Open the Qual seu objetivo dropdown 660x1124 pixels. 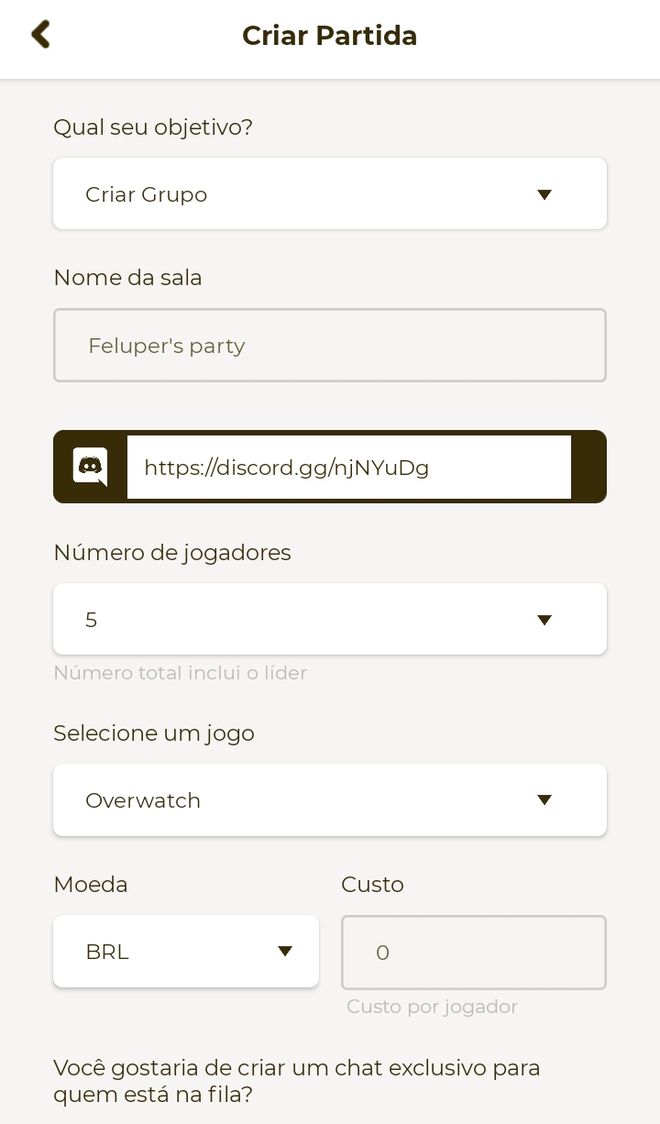[x=330, y=194]
